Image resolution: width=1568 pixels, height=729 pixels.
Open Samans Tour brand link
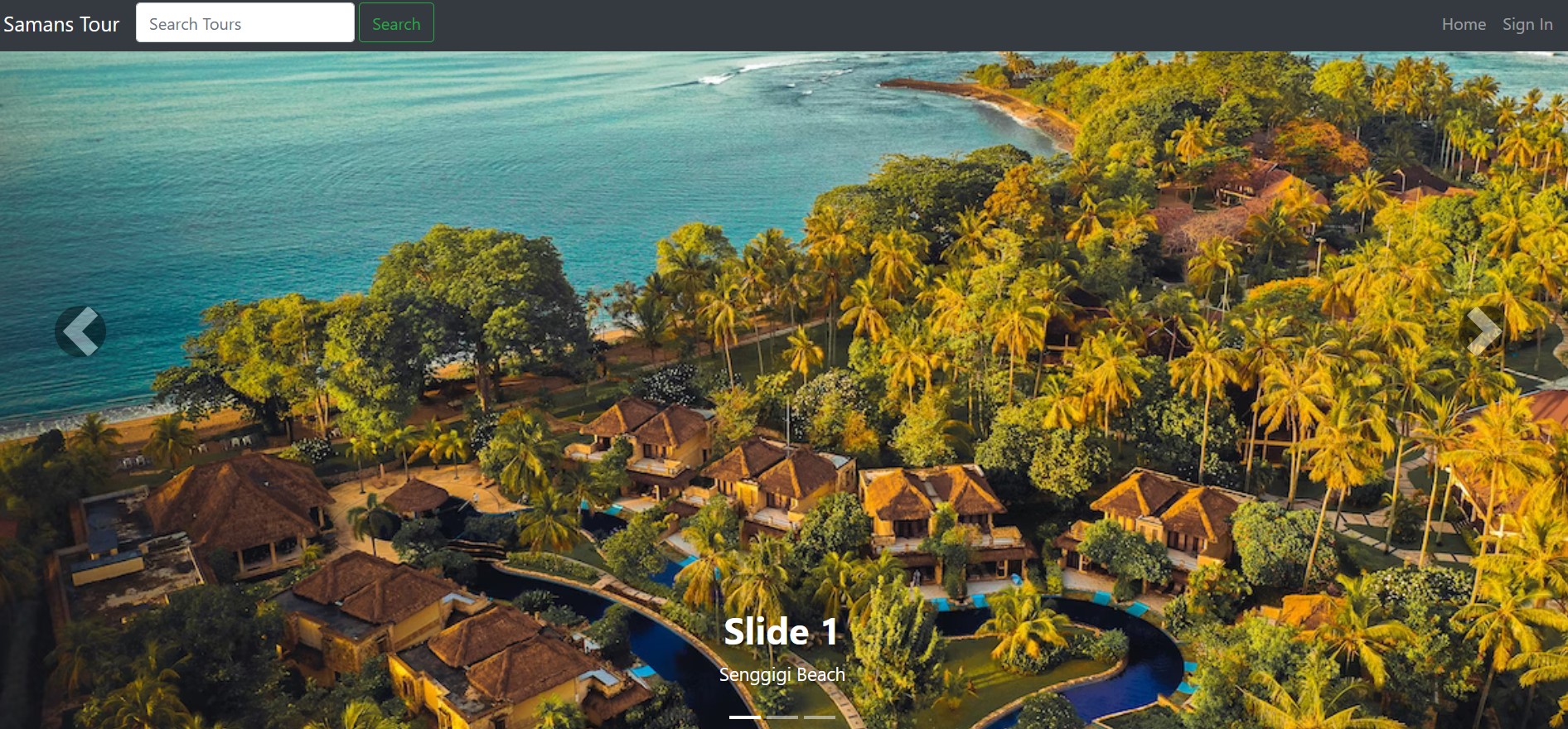[61, 24]
